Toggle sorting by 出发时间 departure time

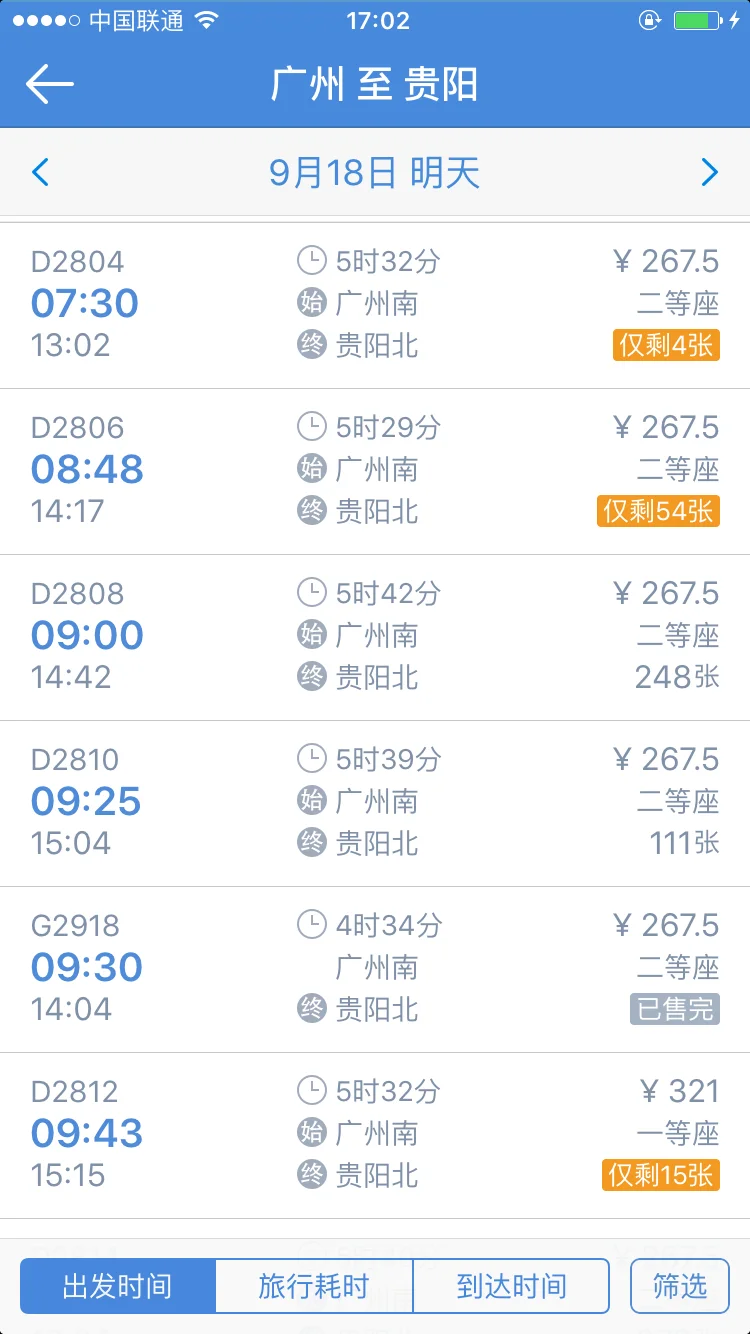(116, 1286)
